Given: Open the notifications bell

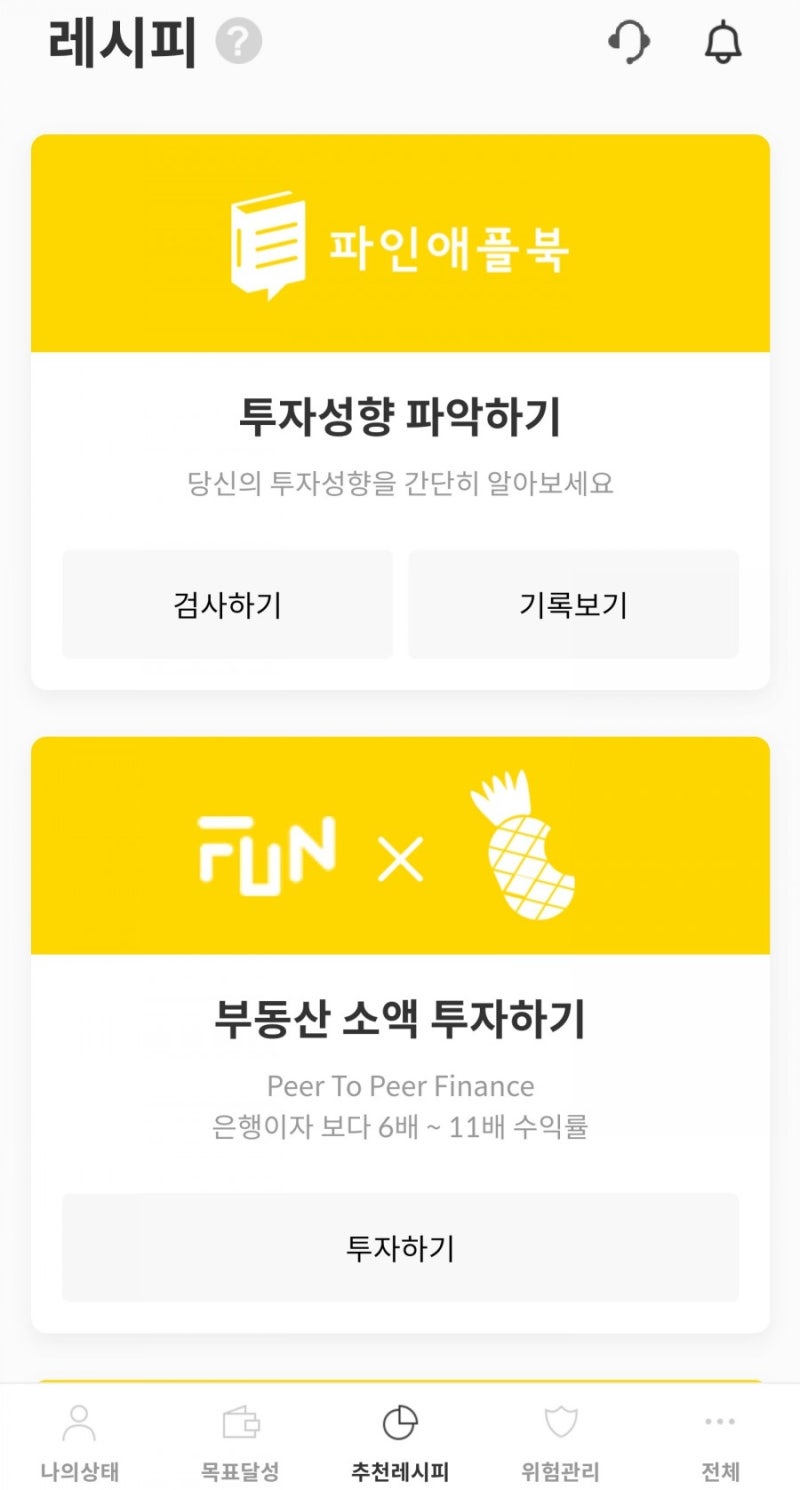Looking at the screenshot, I should pos(723,43).
